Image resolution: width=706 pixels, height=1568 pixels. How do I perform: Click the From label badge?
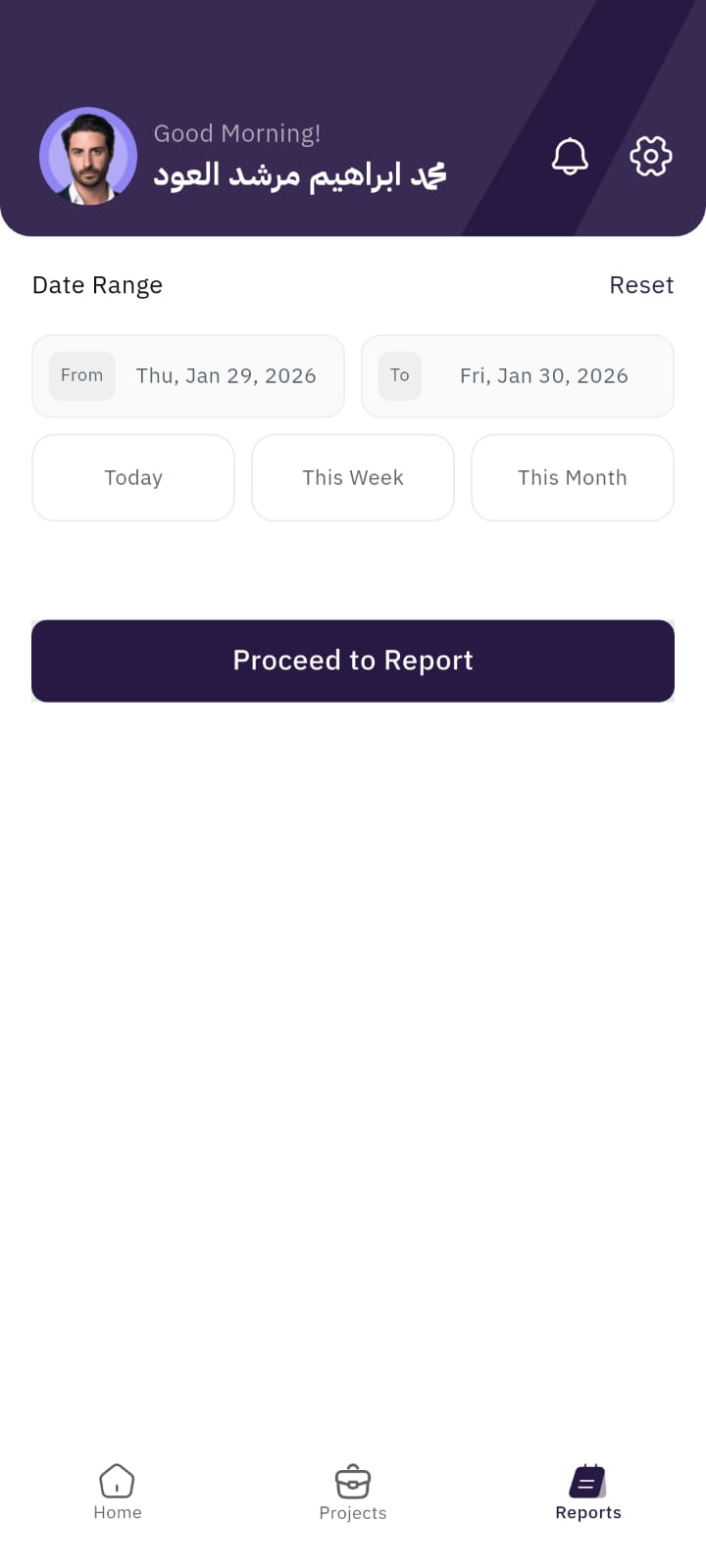(81, 375)
